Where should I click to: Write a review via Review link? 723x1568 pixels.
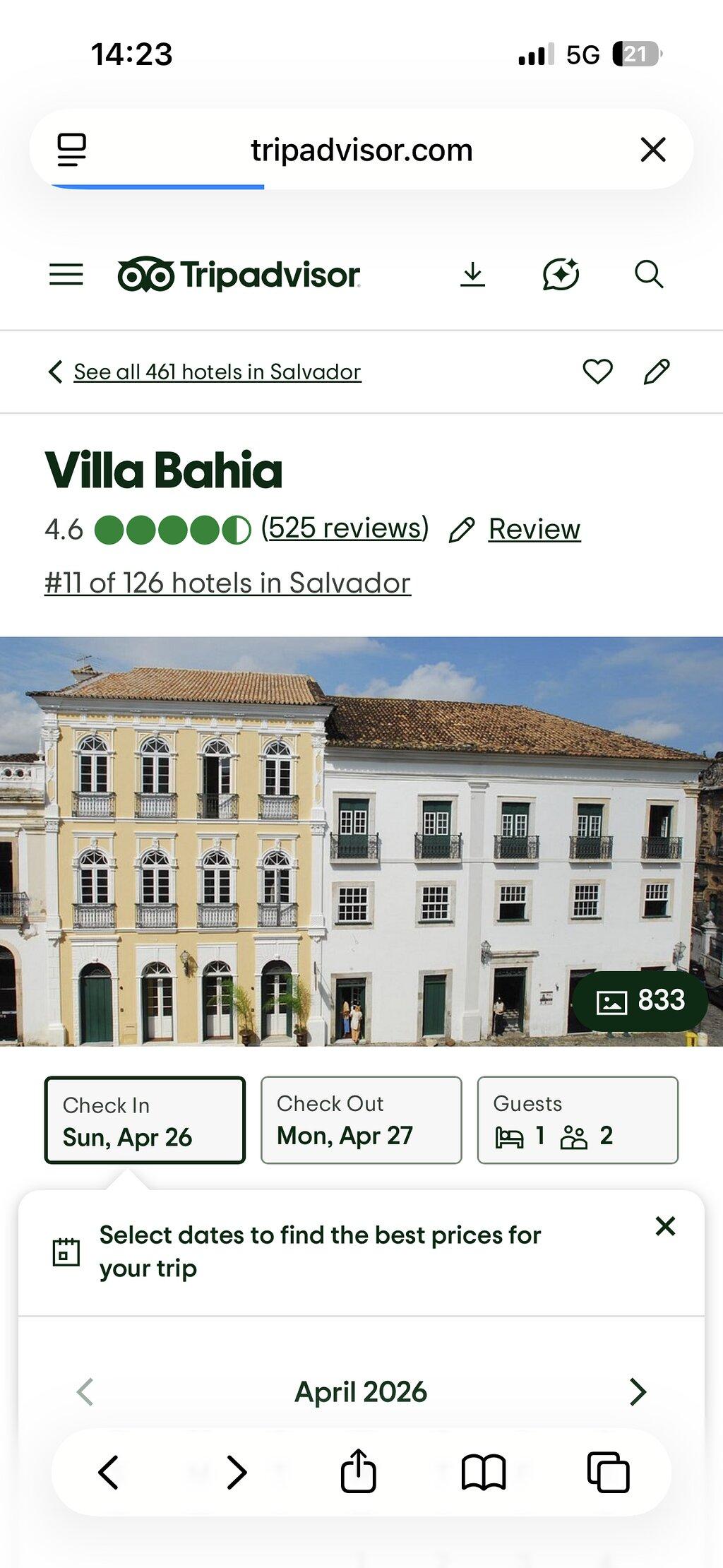[534, 529]
